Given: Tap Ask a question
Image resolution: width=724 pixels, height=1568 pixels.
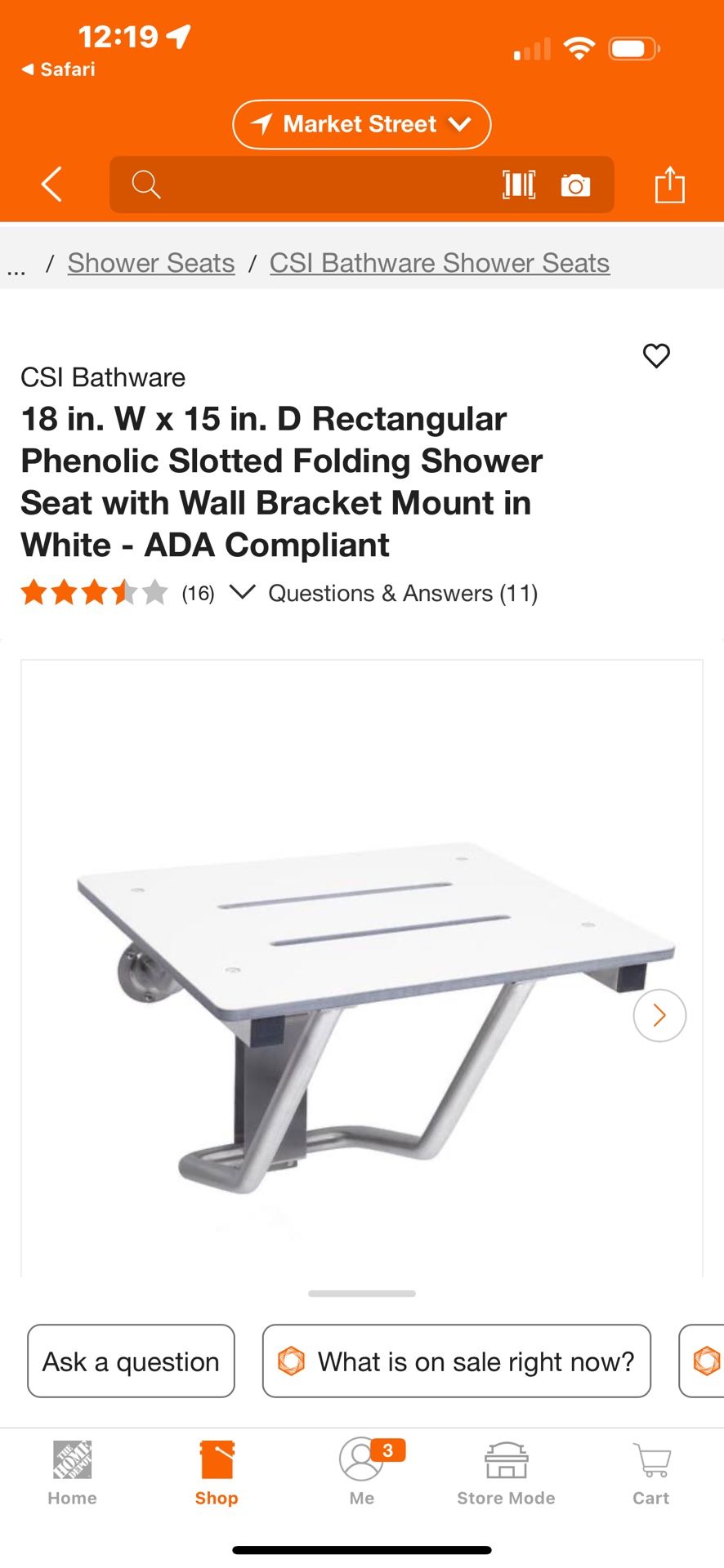Looking at the screenshot, I should point(131,1361).
